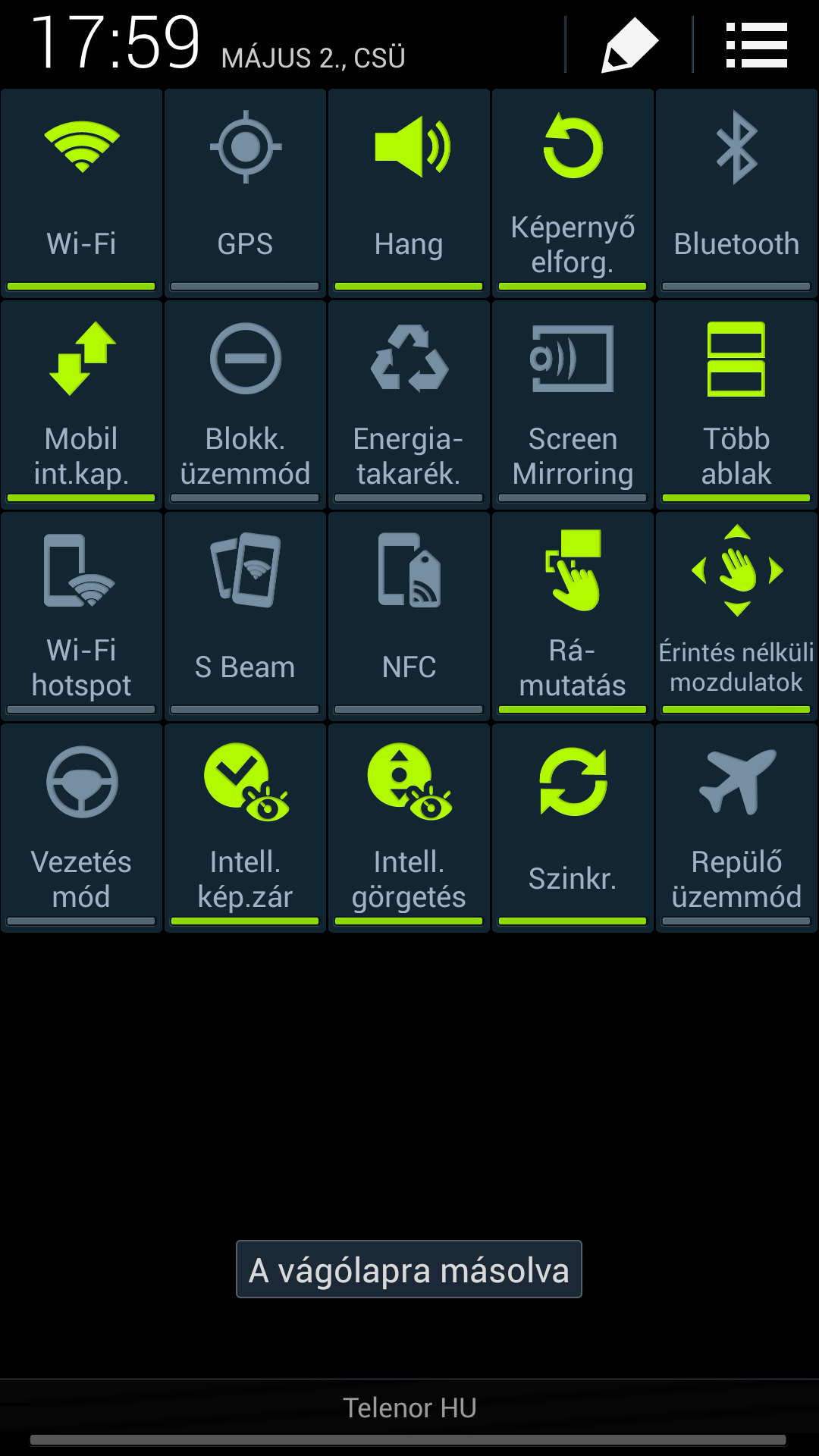Enable Blokk. üzemmód blocking mode
819x1456 pixels.
(245, 403)
